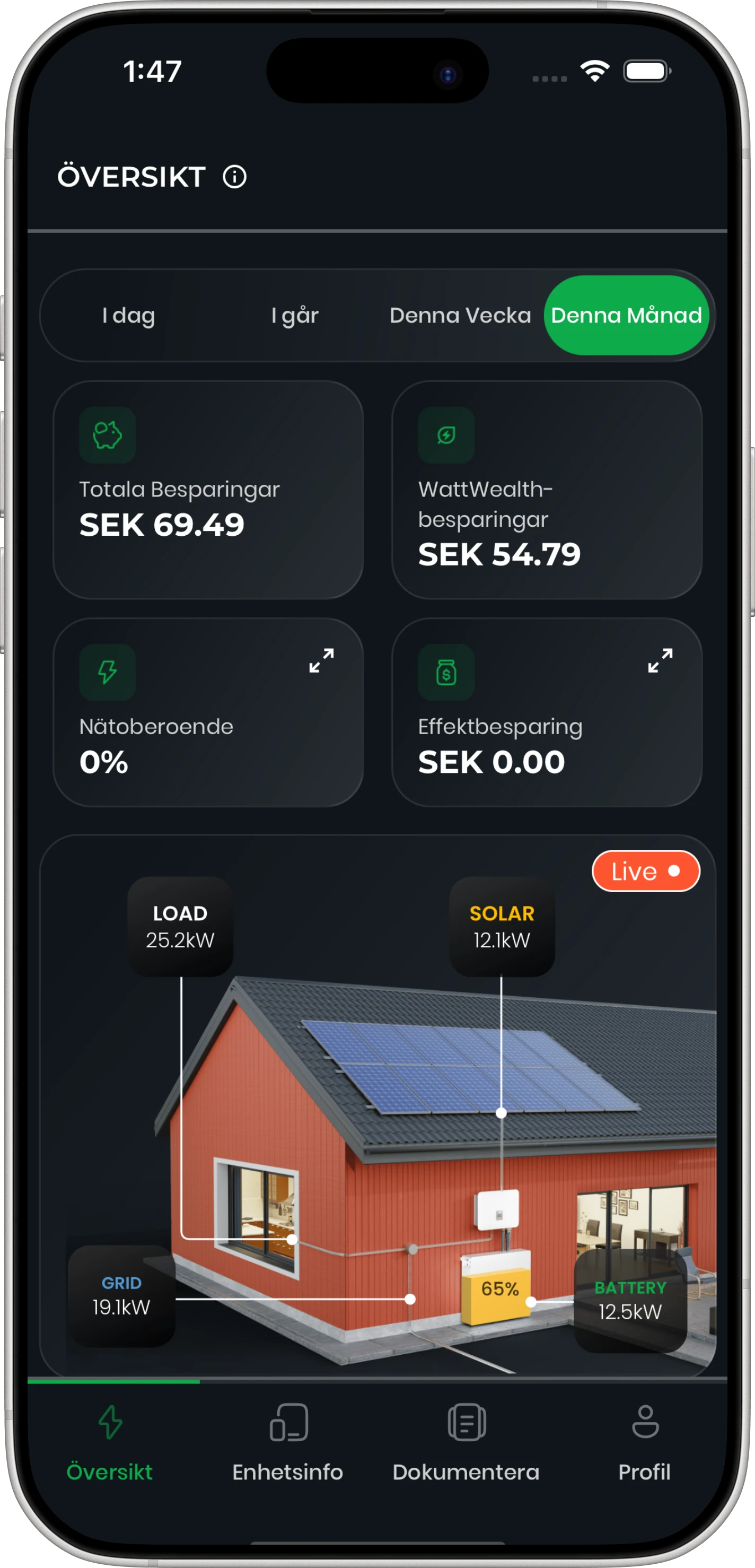Expand the Effektbesparing card
The image size is (755, 1568).
(x=660, y=660)
